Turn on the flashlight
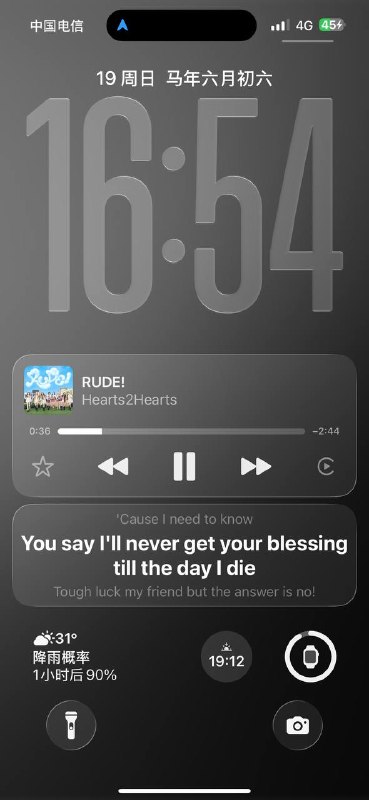369x800 pixels. [71, 725]
